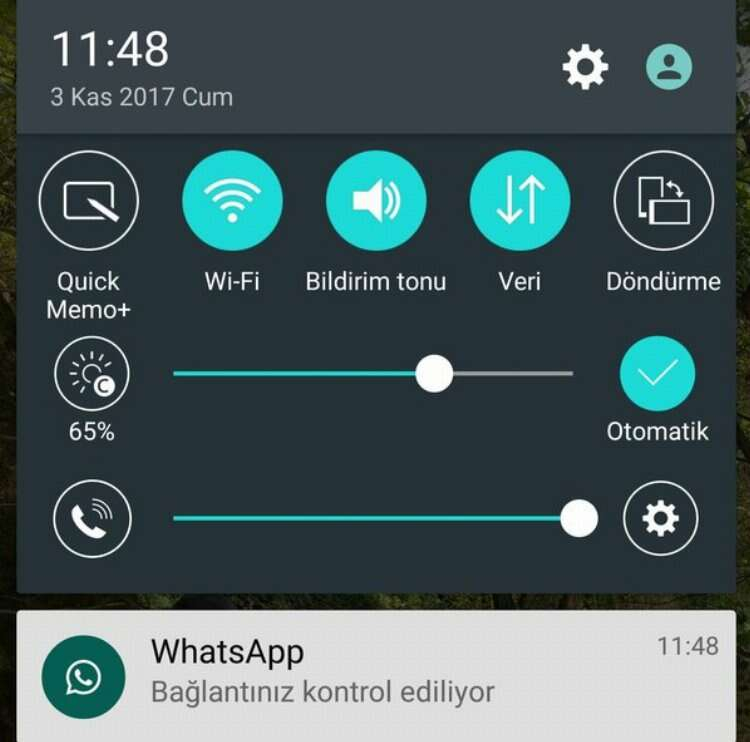Toggle the Bildirim tonu sound mode

pyautogui.click(x=376, y=201)
